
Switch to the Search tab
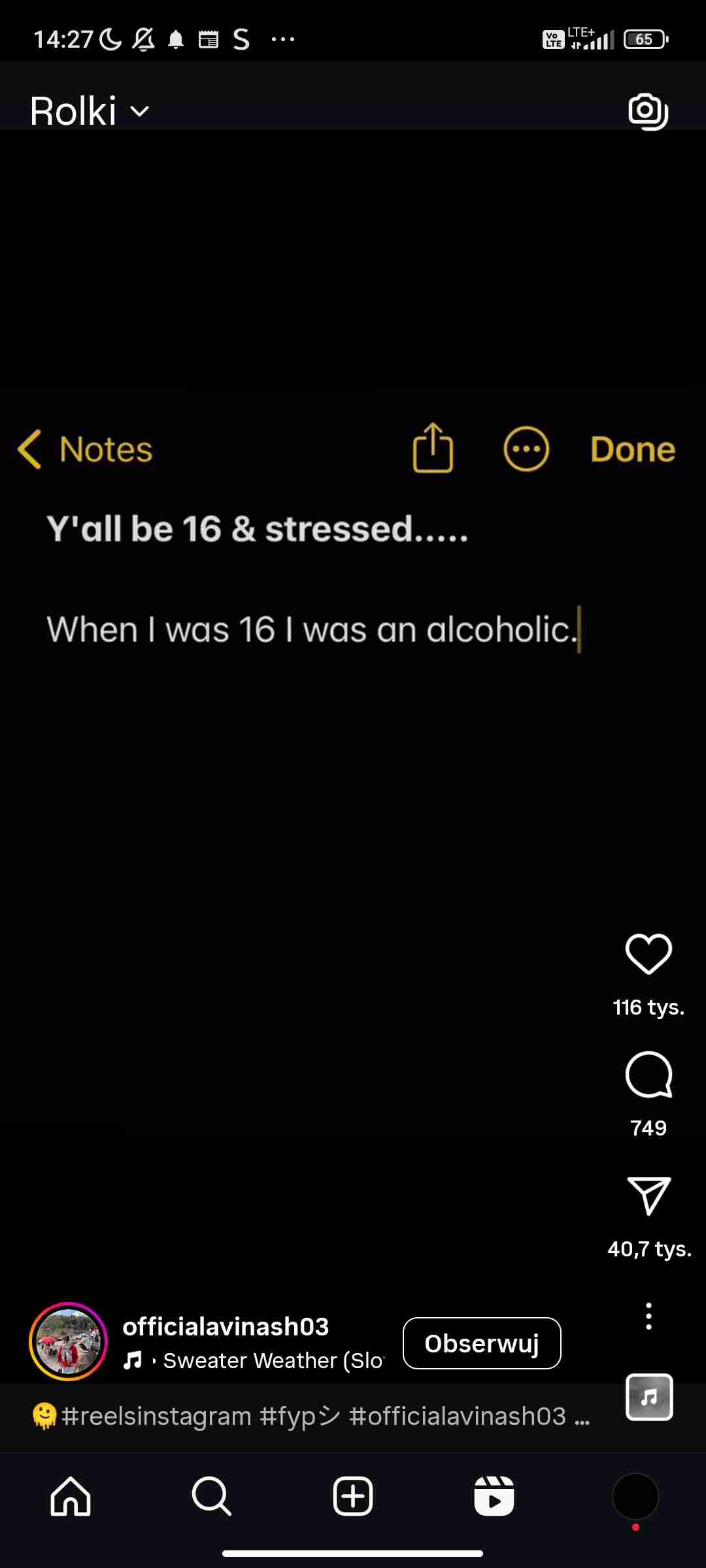211,1496
